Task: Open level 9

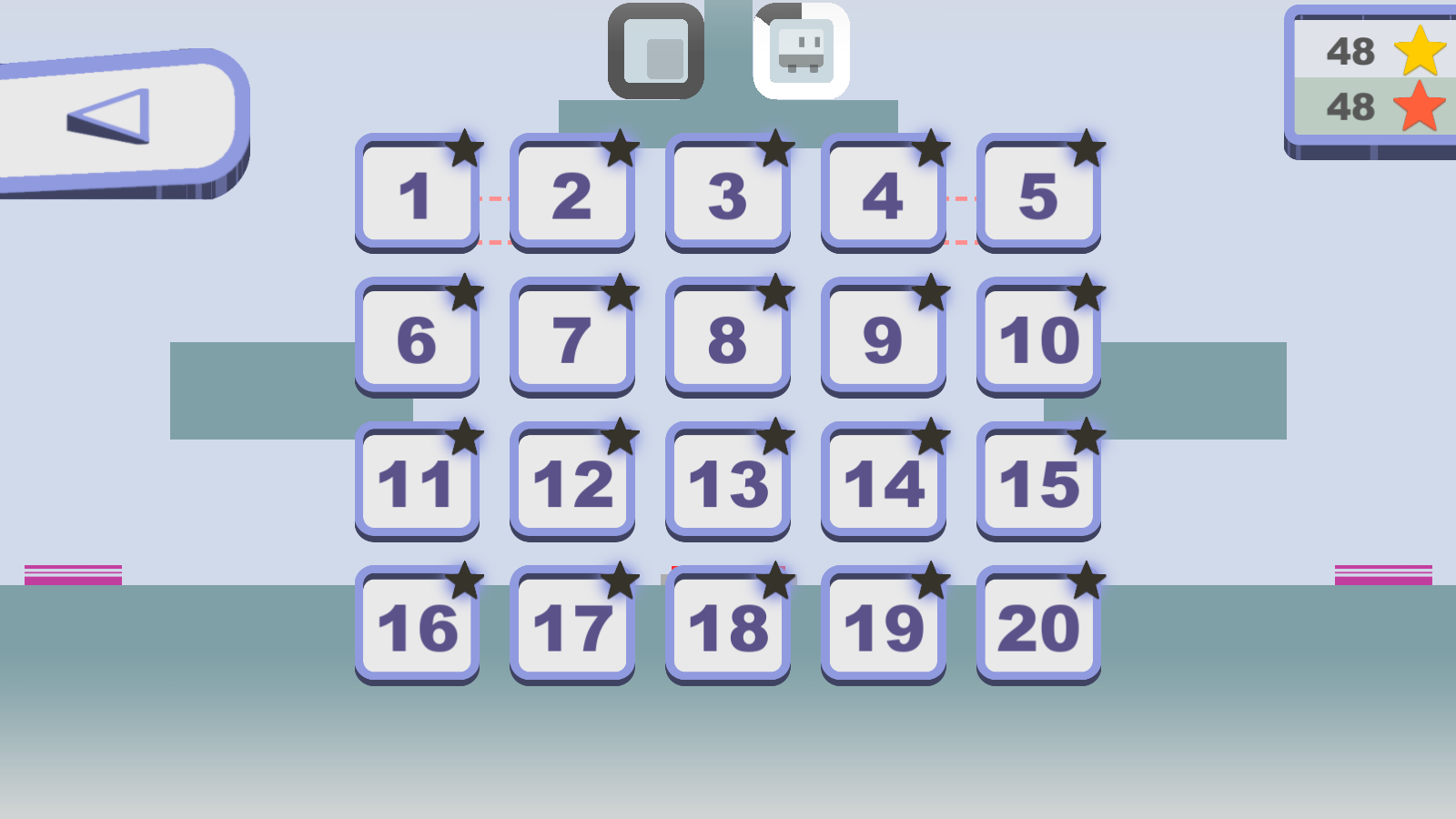Action: coord(883,338)
